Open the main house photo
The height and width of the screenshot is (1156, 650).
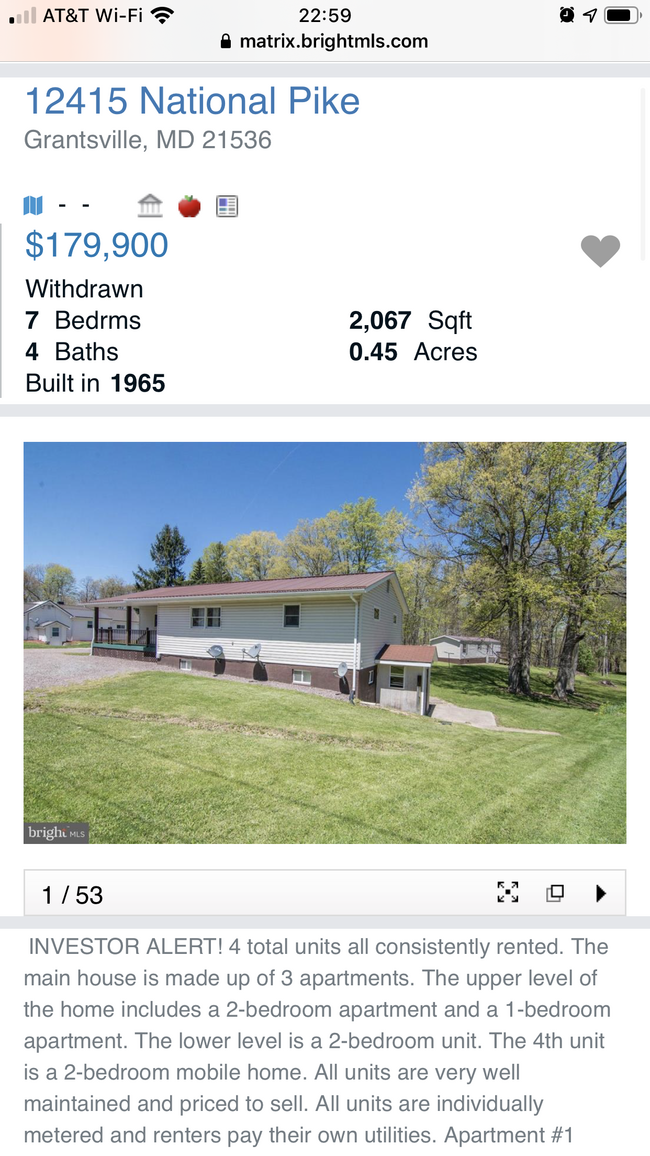pyautogui.click(x=325, y=642)
